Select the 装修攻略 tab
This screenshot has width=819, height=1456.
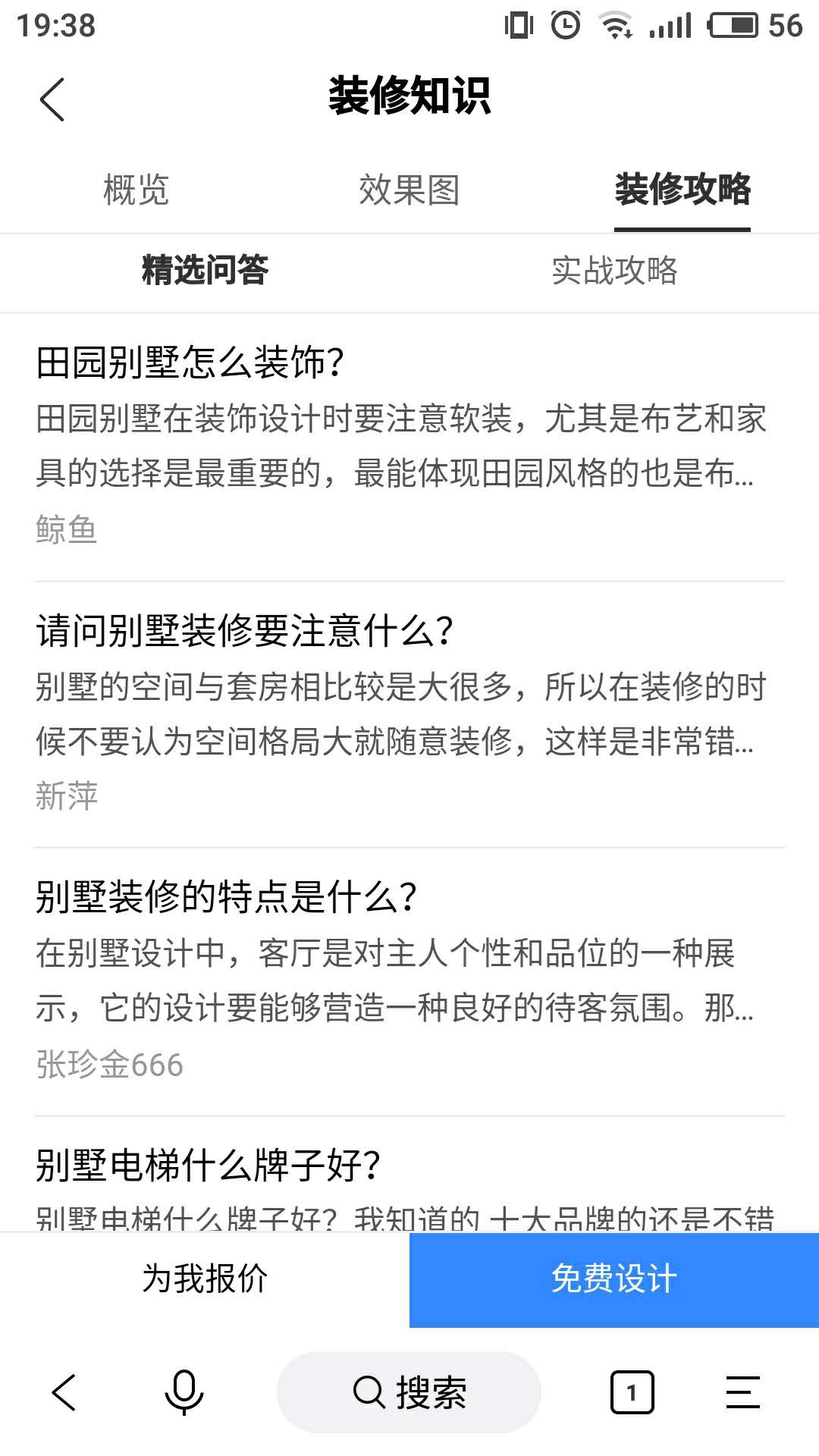click(x=682, y=190)
